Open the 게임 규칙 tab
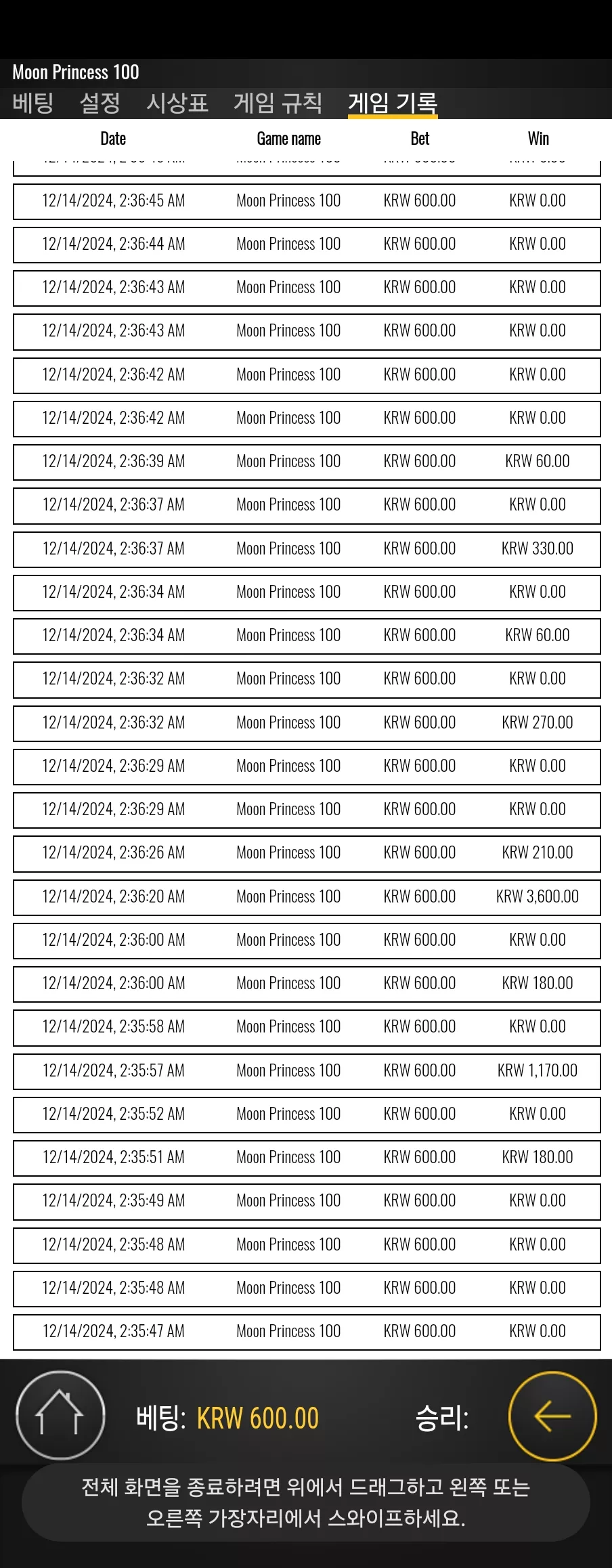The height and width of the screenshot is (1568, 612). click(278, 103)
